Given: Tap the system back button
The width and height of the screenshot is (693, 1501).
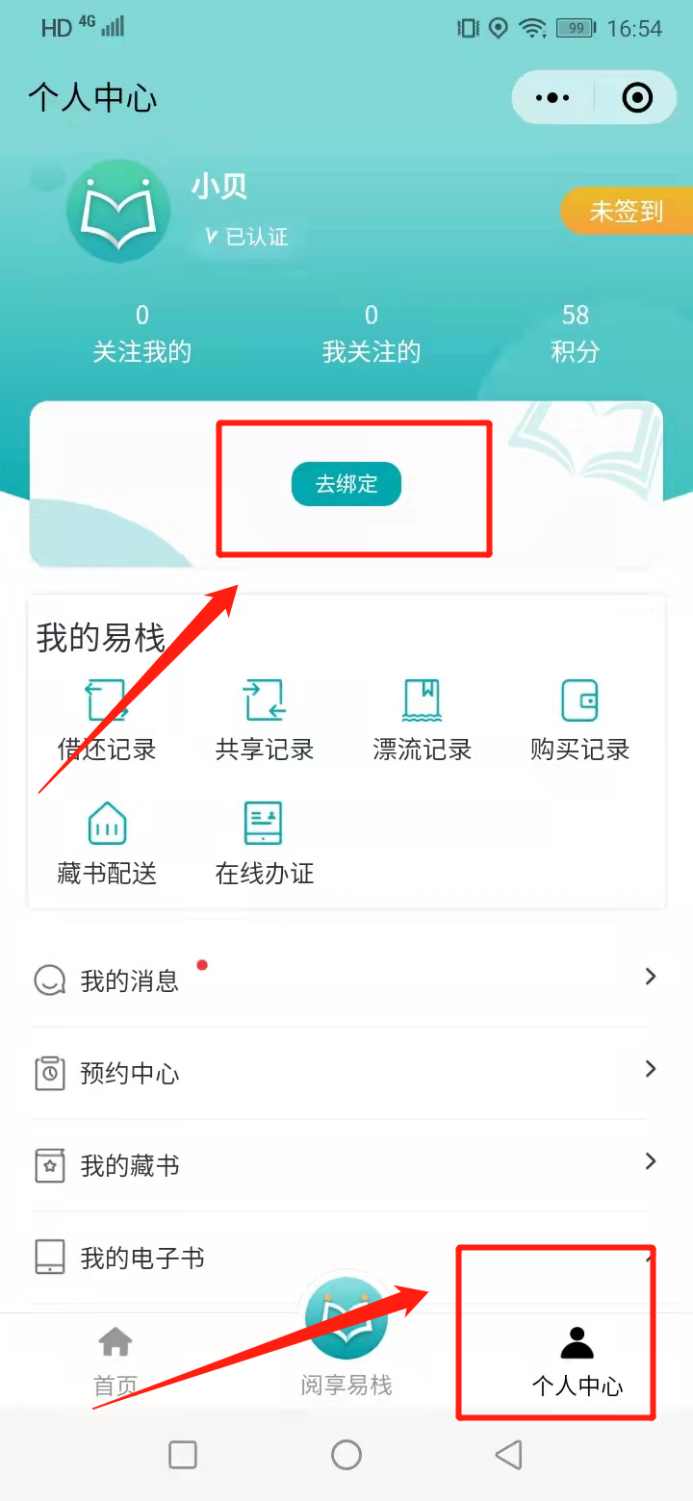Looking at the screenshot, I should tap(508, 1454).
